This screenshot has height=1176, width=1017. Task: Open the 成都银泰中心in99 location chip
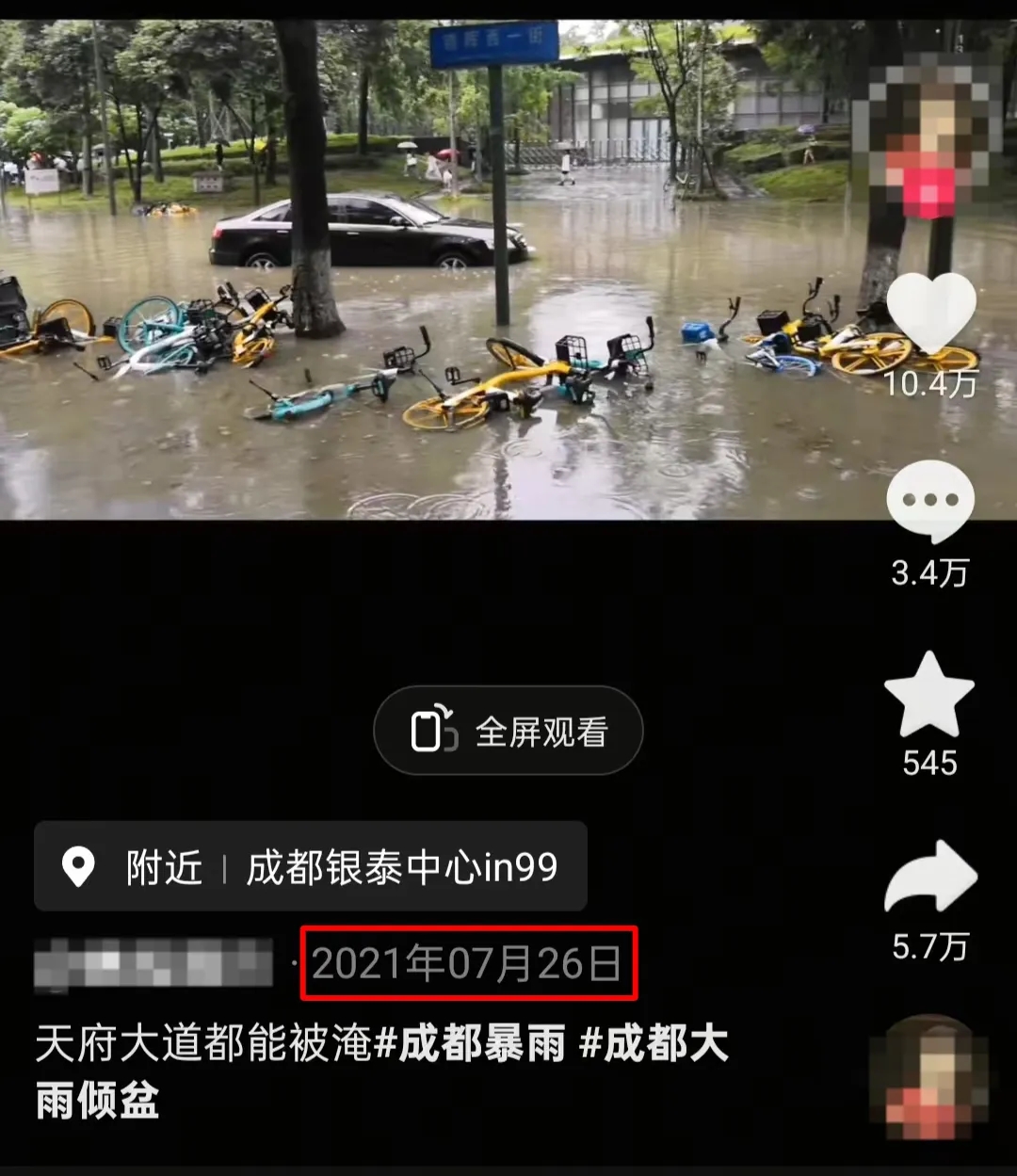[311, 866]
